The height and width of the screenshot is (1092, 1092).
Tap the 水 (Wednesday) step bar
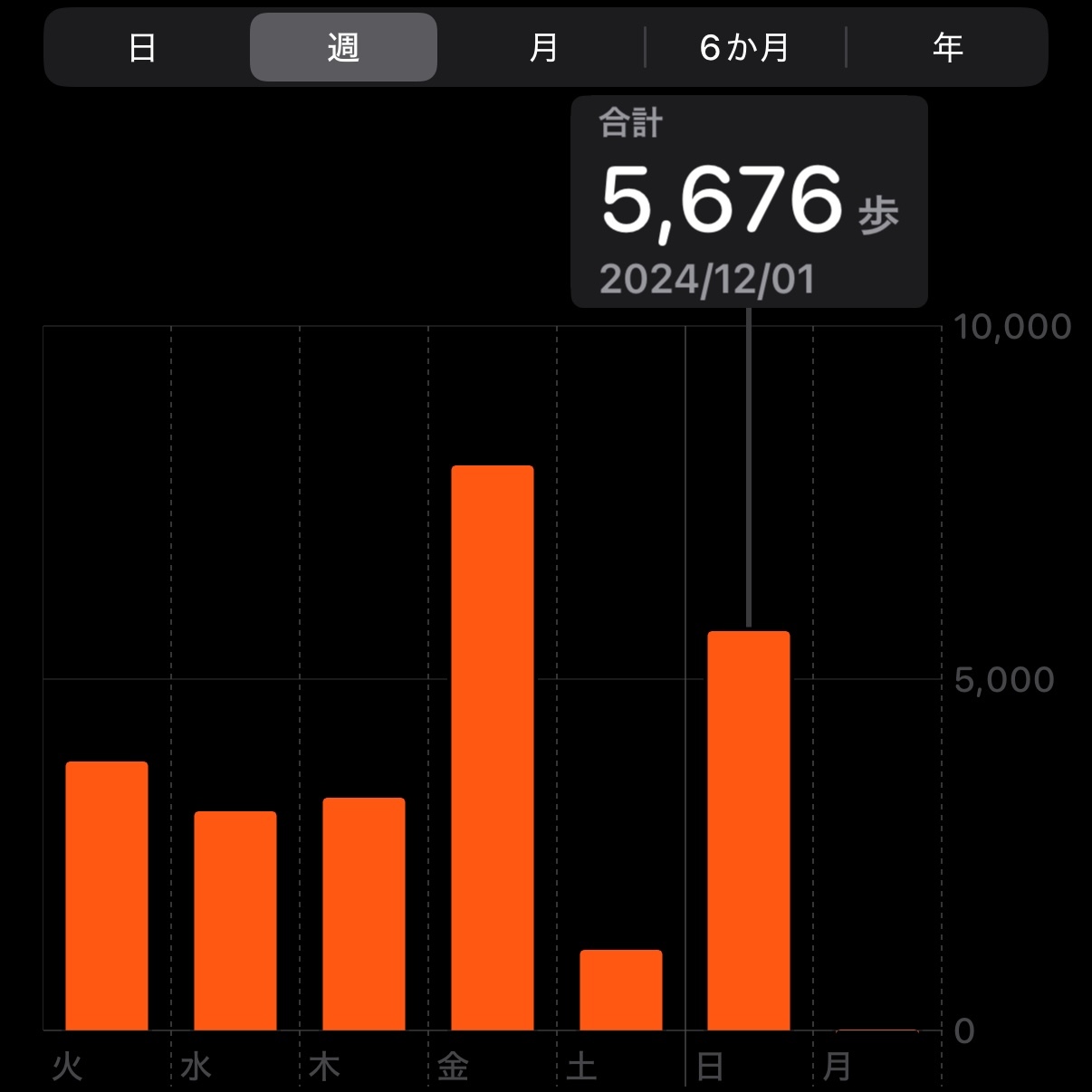click(235, 920)
